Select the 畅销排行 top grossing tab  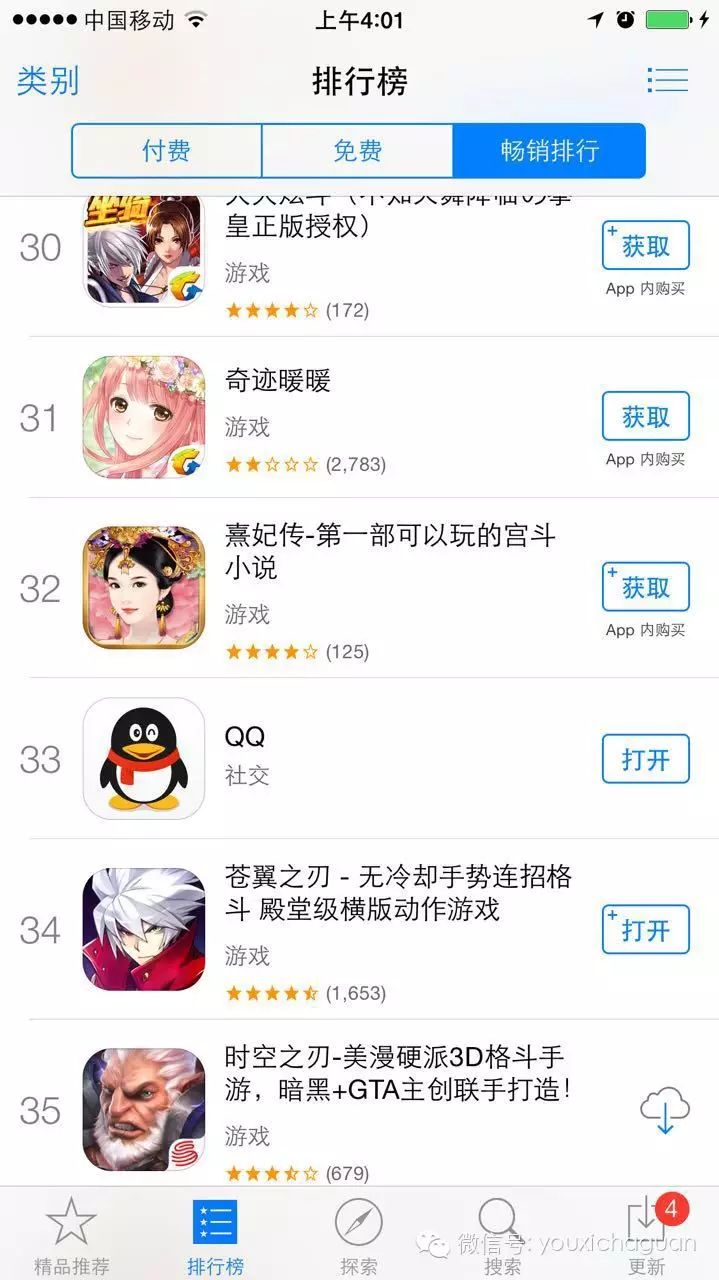549,151
